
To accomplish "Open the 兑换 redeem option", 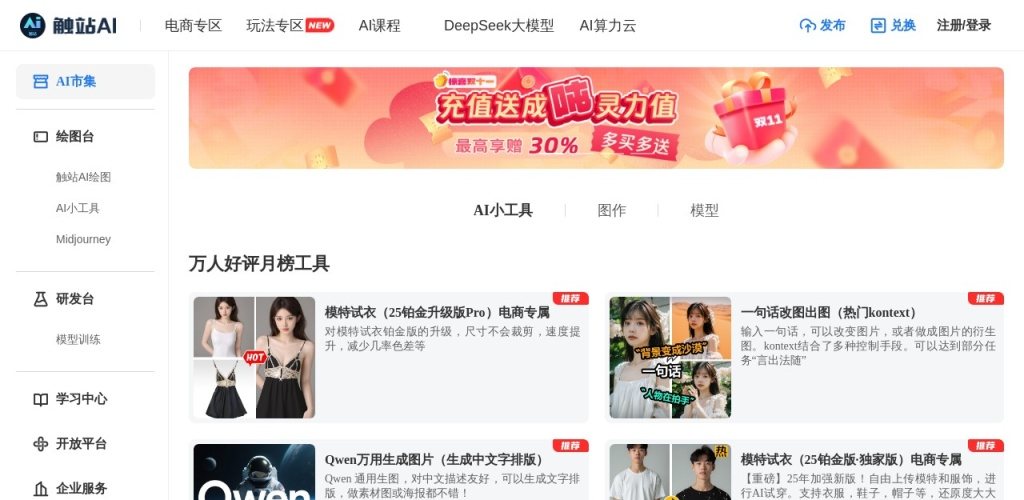I will [x=893, y=25].
